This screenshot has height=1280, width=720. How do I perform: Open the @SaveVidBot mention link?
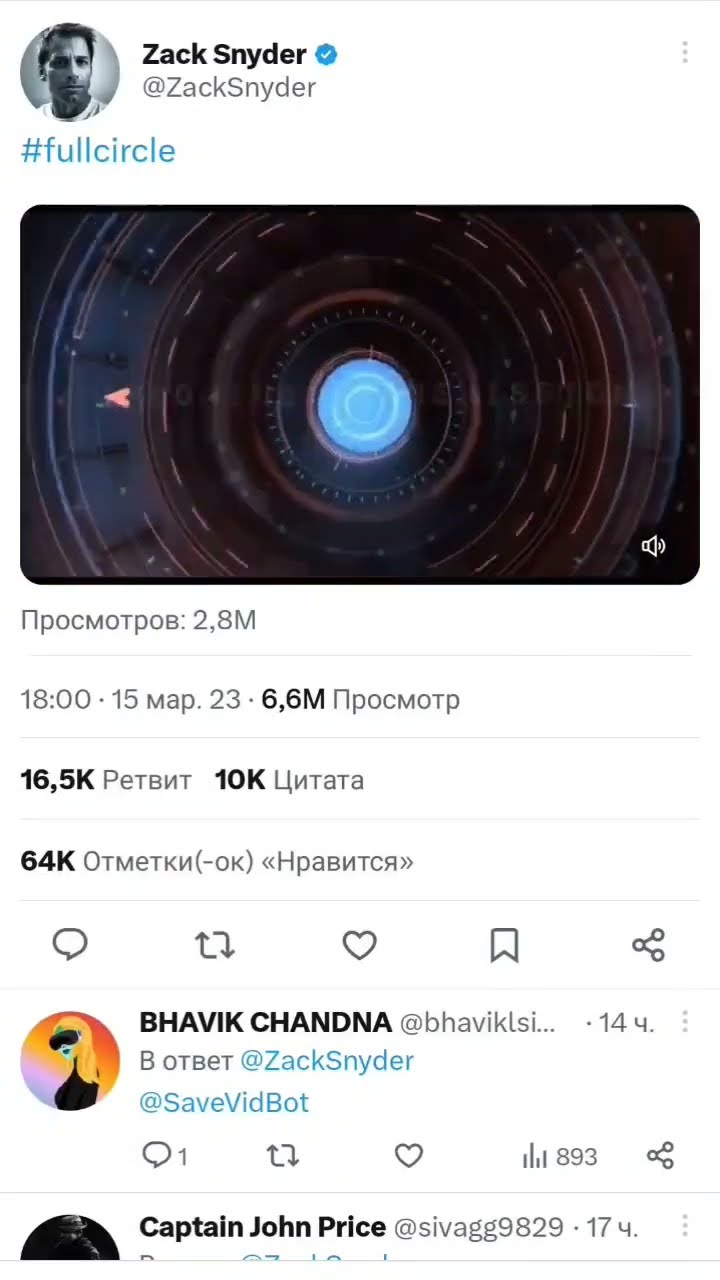(x=224, y=1102)
